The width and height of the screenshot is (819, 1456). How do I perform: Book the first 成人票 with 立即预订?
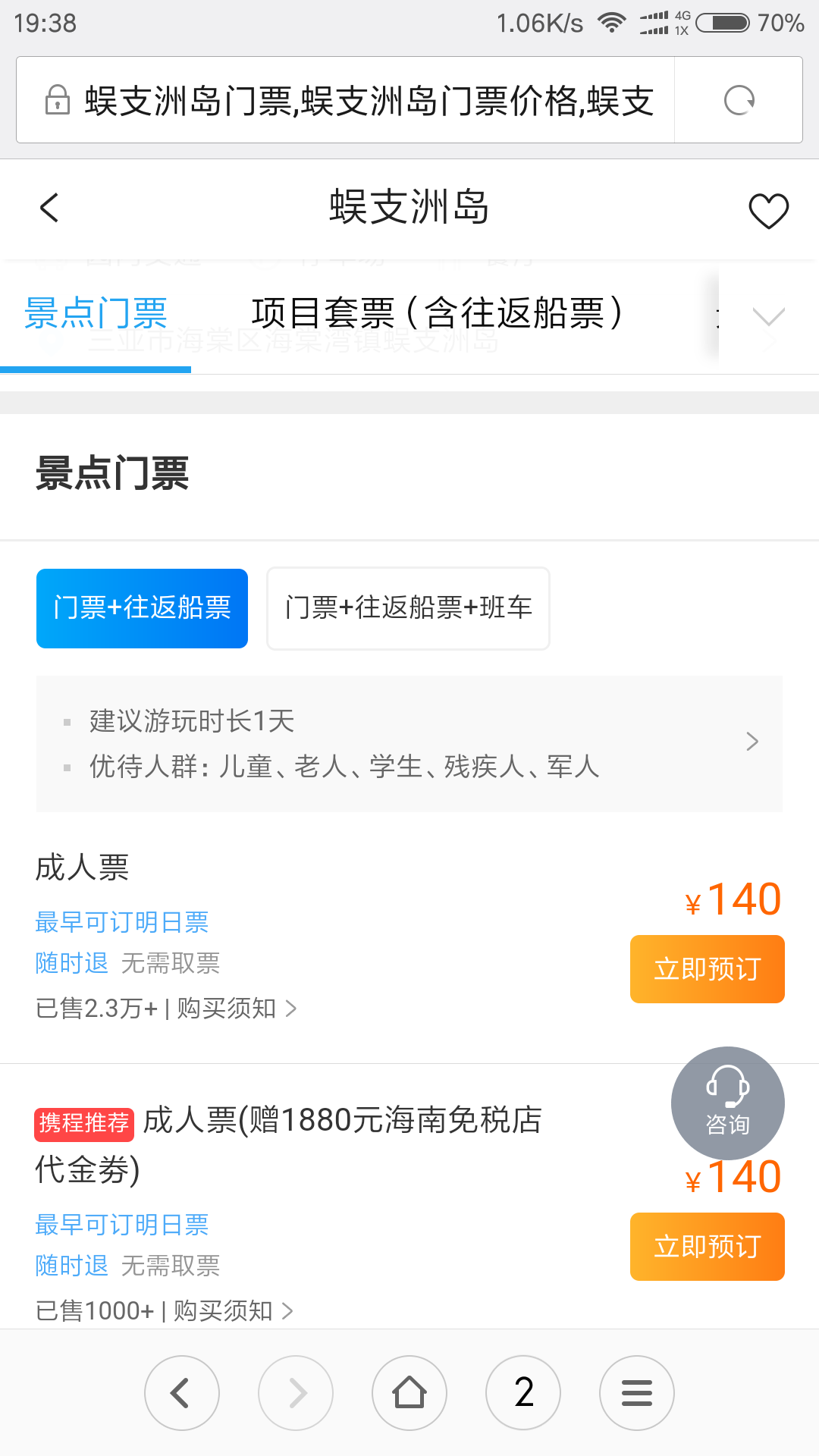[x=707, y=969]
